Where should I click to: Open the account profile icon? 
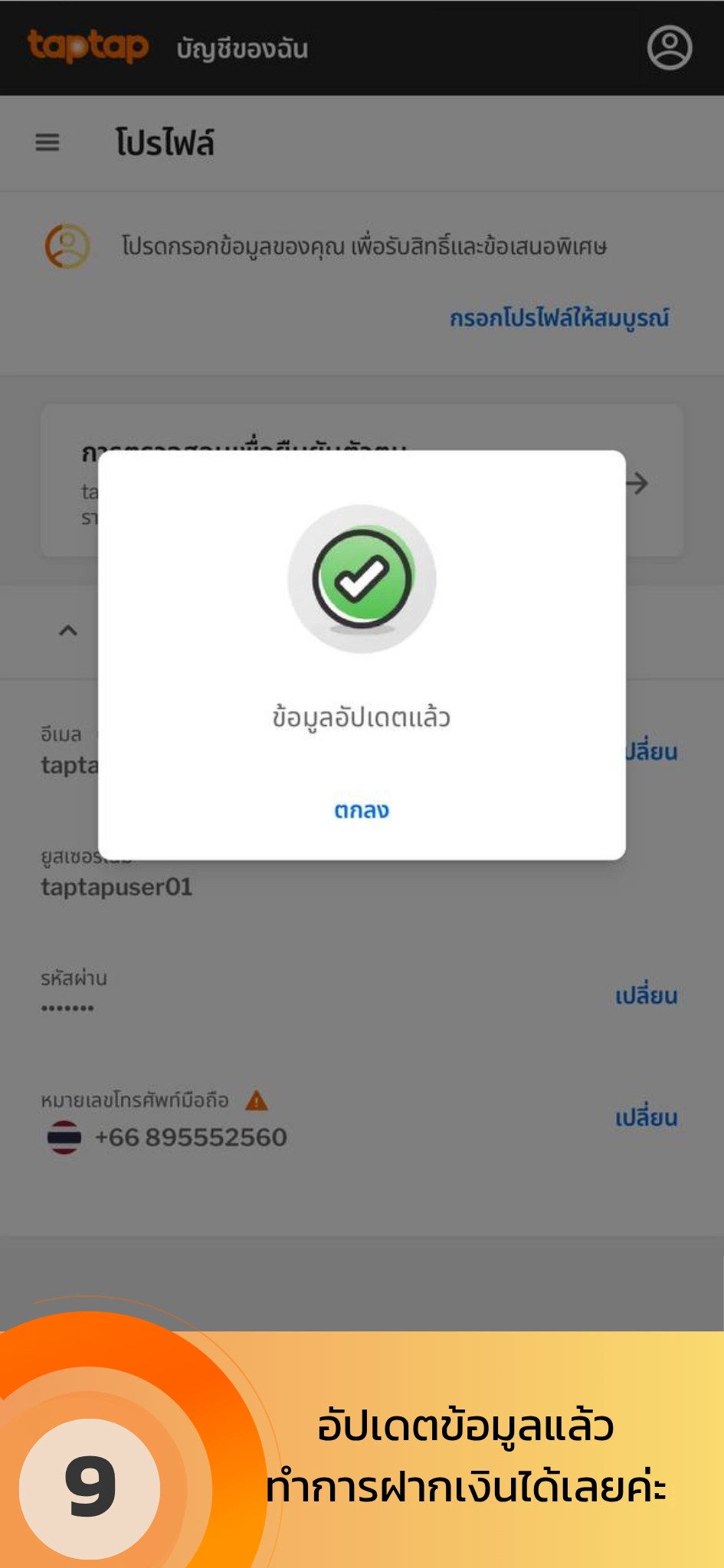(x=670, y=47)
